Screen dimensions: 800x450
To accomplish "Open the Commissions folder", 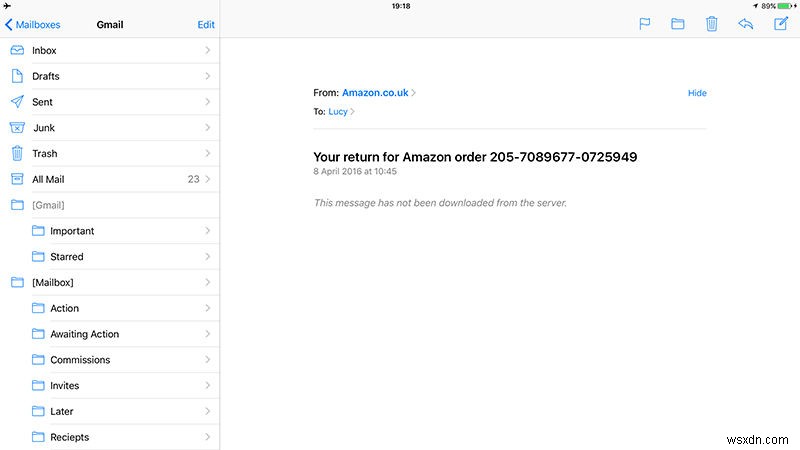I will click(120, 360).
